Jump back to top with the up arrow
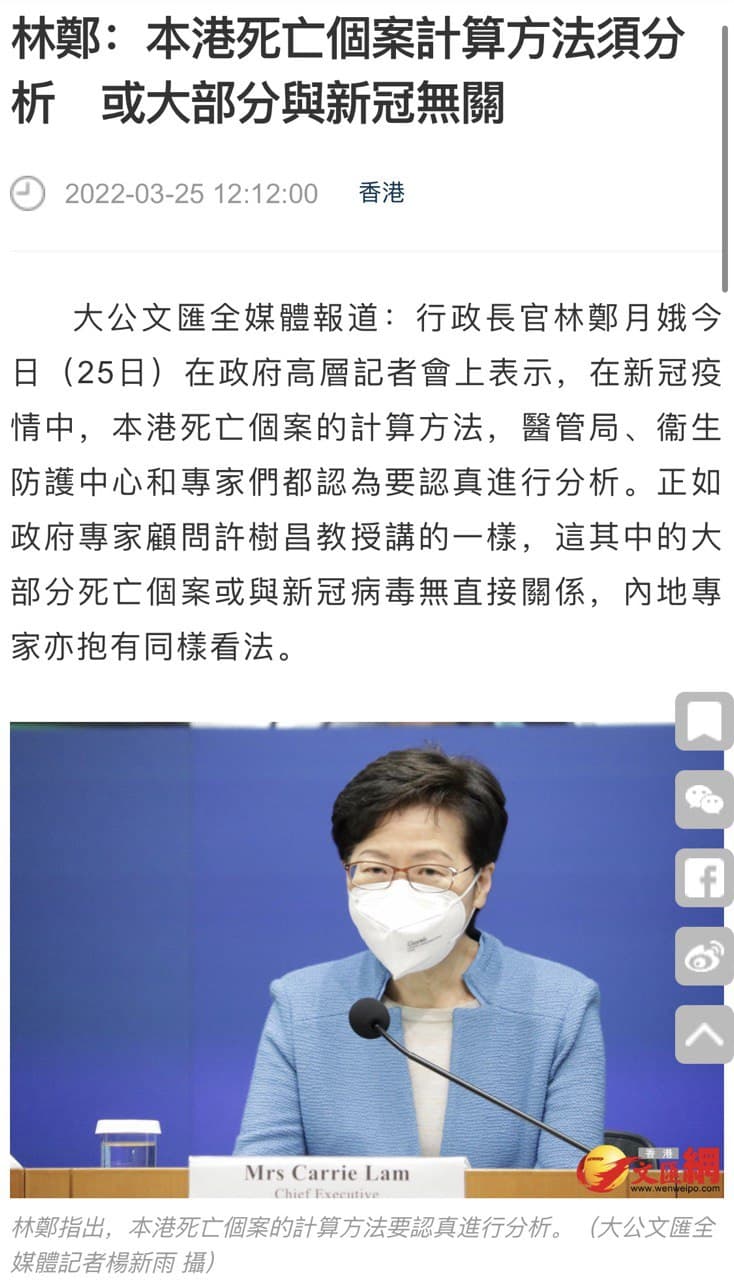Viewport: 734px width, 1280px height. coord(704,1035)
